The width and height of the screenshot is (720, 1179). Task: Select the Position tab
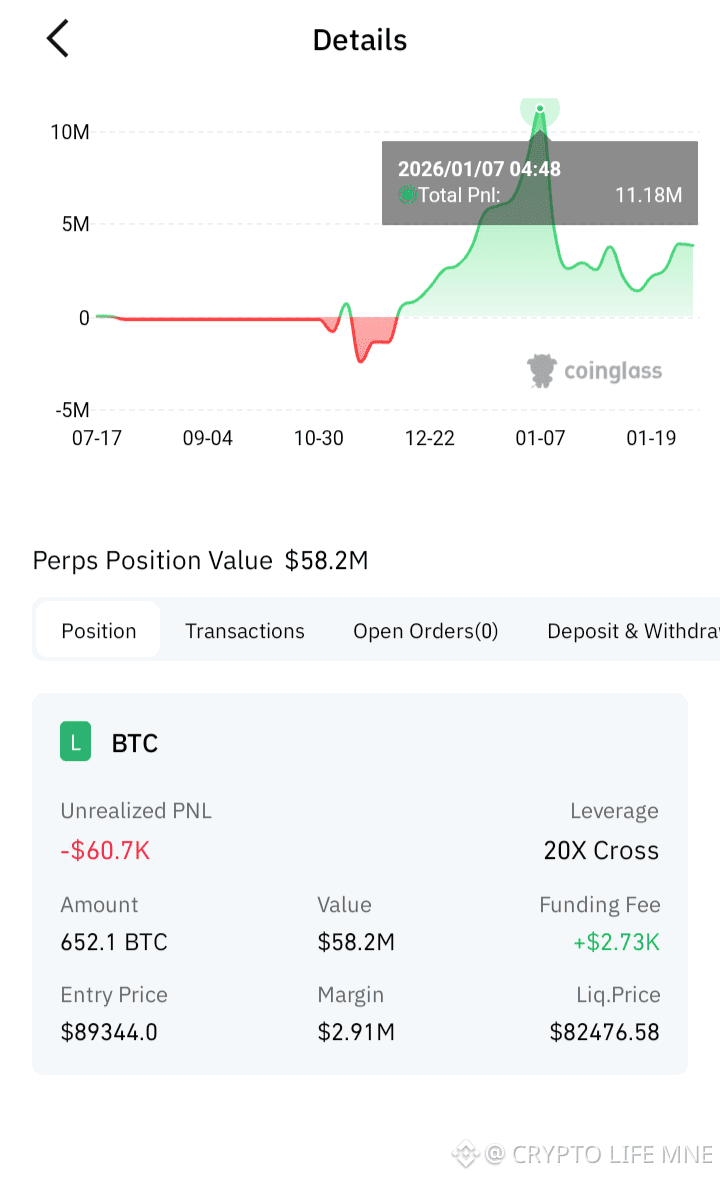(98, 630)
